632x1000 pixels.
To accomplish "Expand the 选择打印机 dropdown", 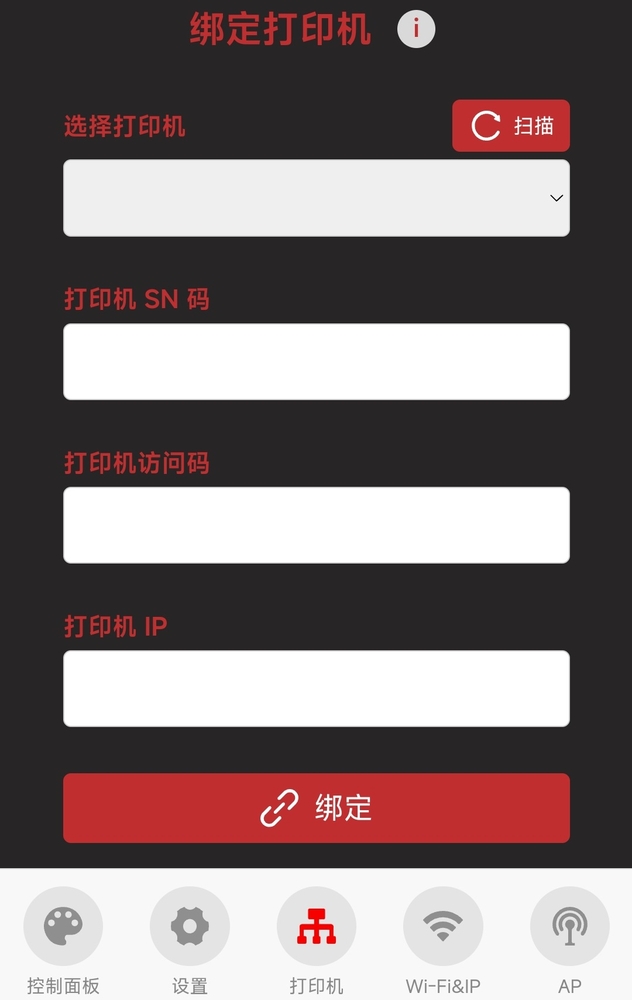I will [316, 198].
